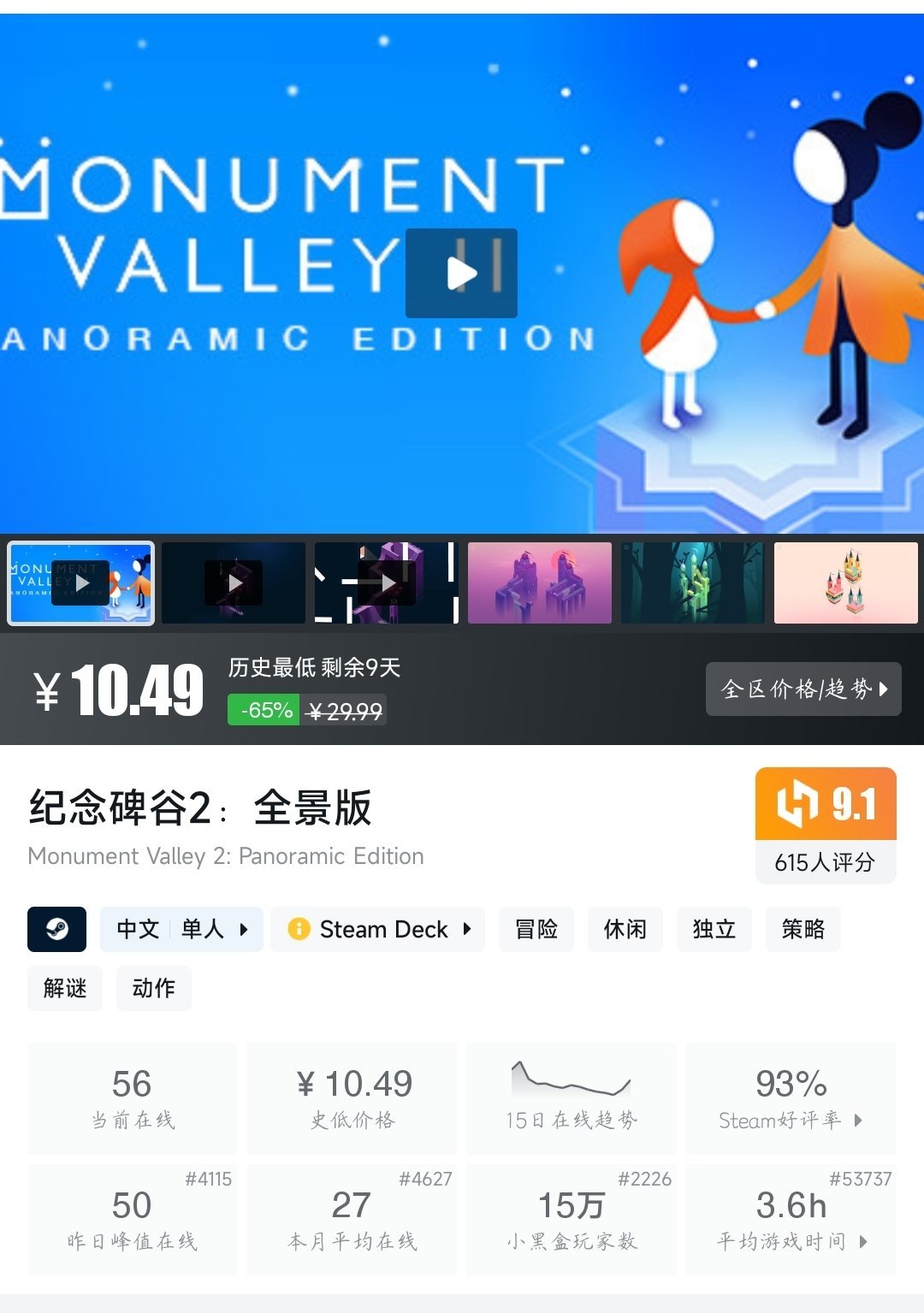Image resolution: width=924 pixels, height=1313 pixels.
Task: Select the second dark video thumbnail
Action: coord(234,583)
